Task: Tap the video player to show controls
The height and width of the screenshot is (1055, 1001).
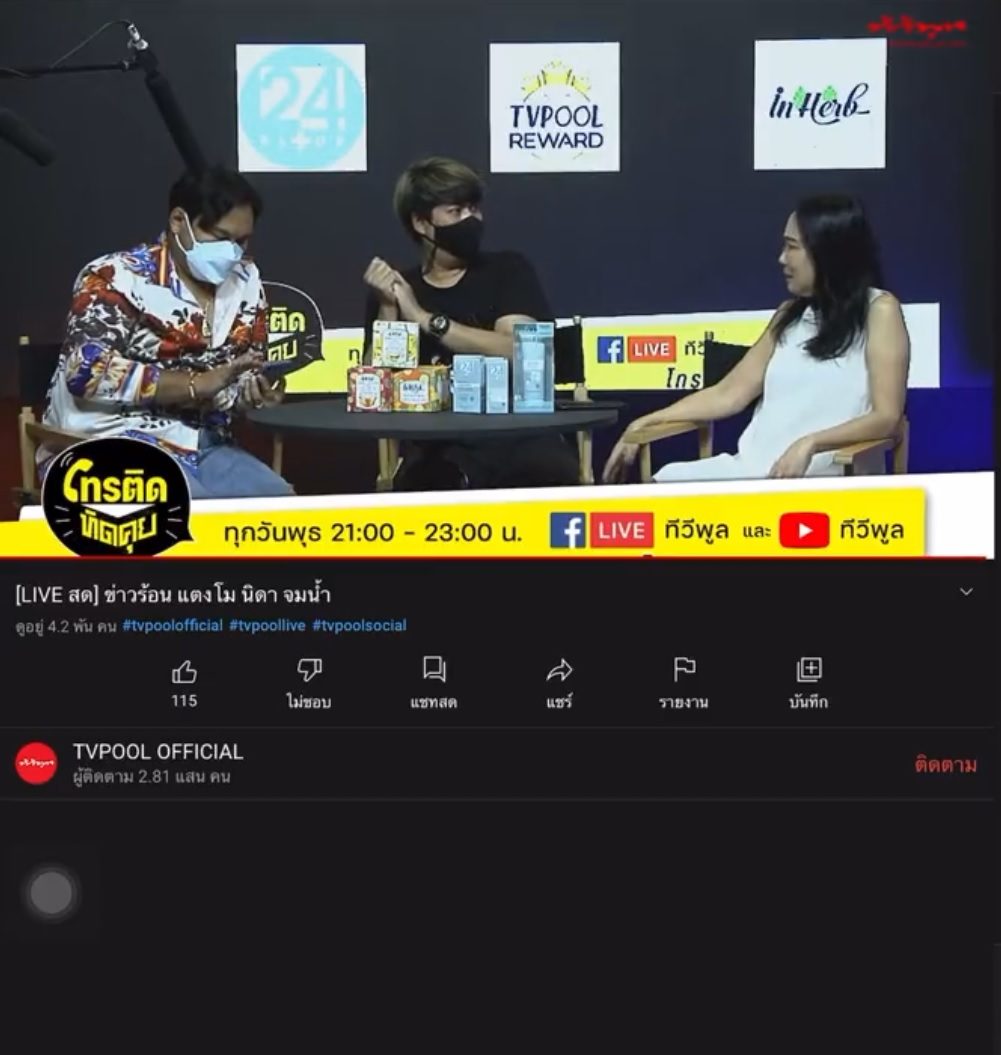Action: click(x=500, y=280)
